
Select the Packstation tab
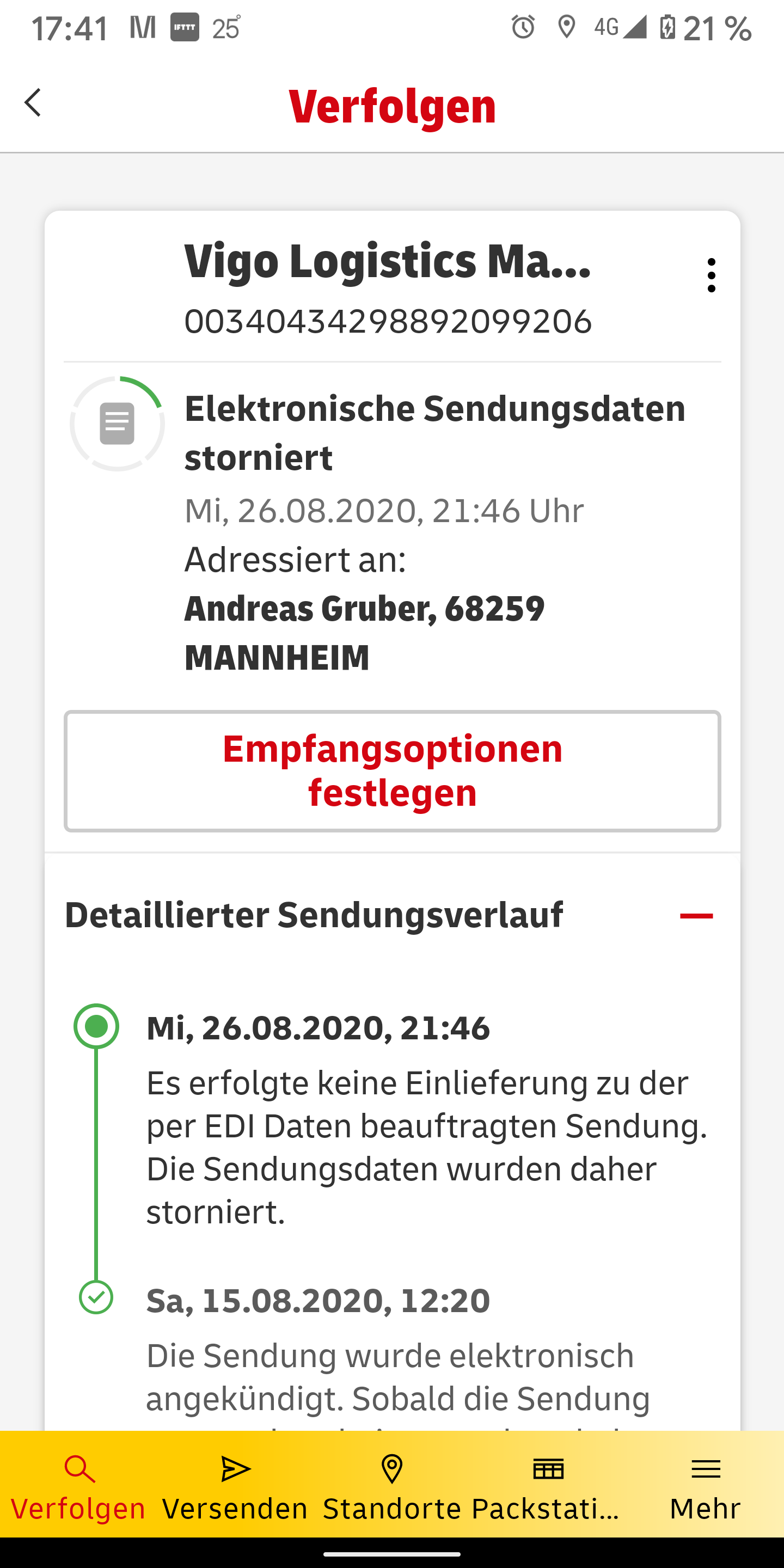[x=548, y=1487]
